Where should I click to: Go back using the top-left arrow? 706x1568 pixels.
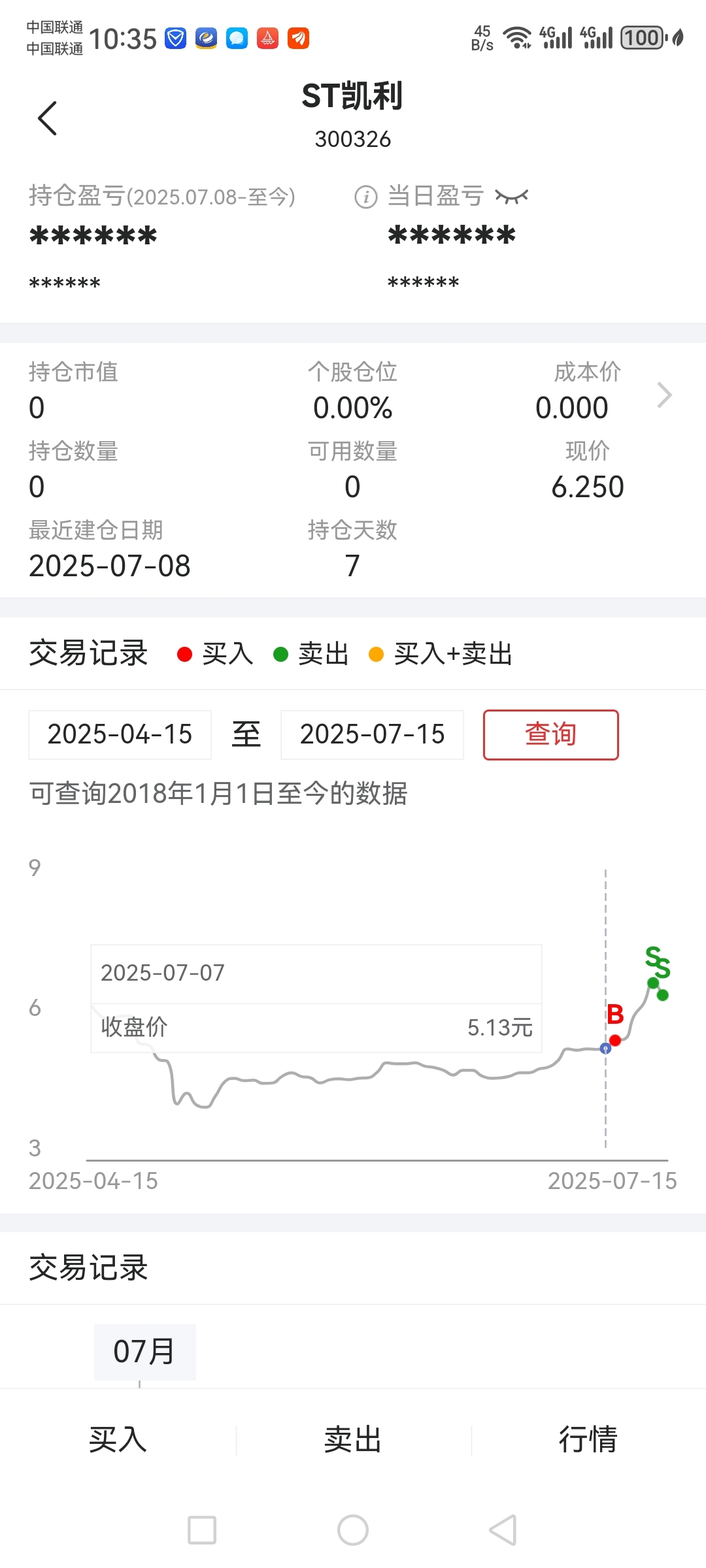click(x=47, y=118)
